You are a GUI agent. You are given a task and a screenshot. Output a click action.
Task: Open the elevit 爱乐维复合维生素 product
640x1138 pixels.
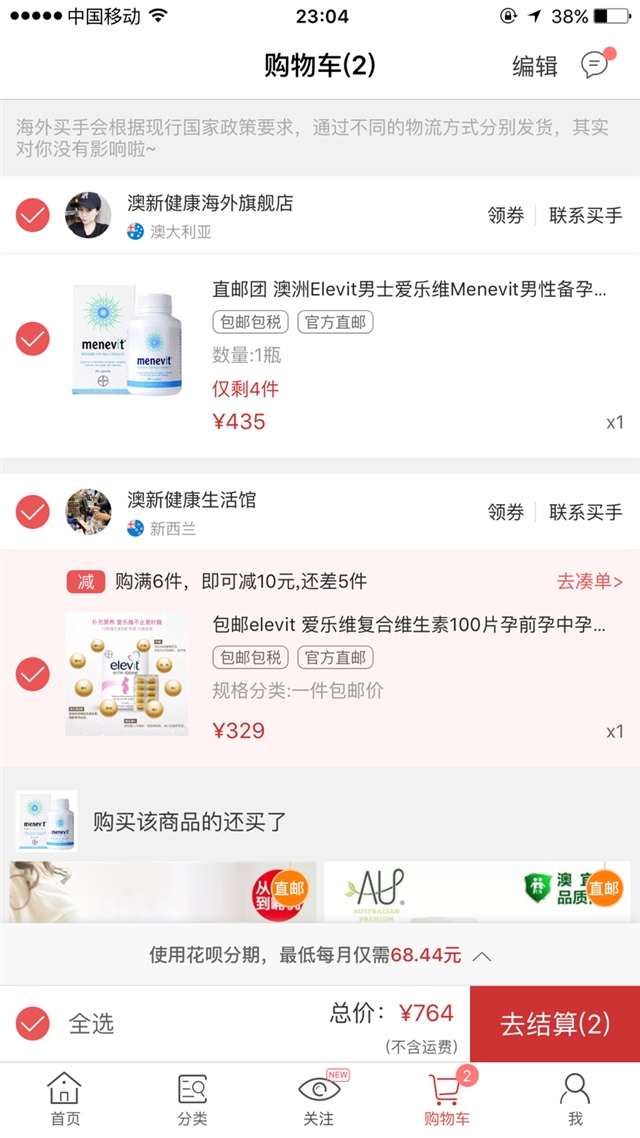tap(409, 625)
